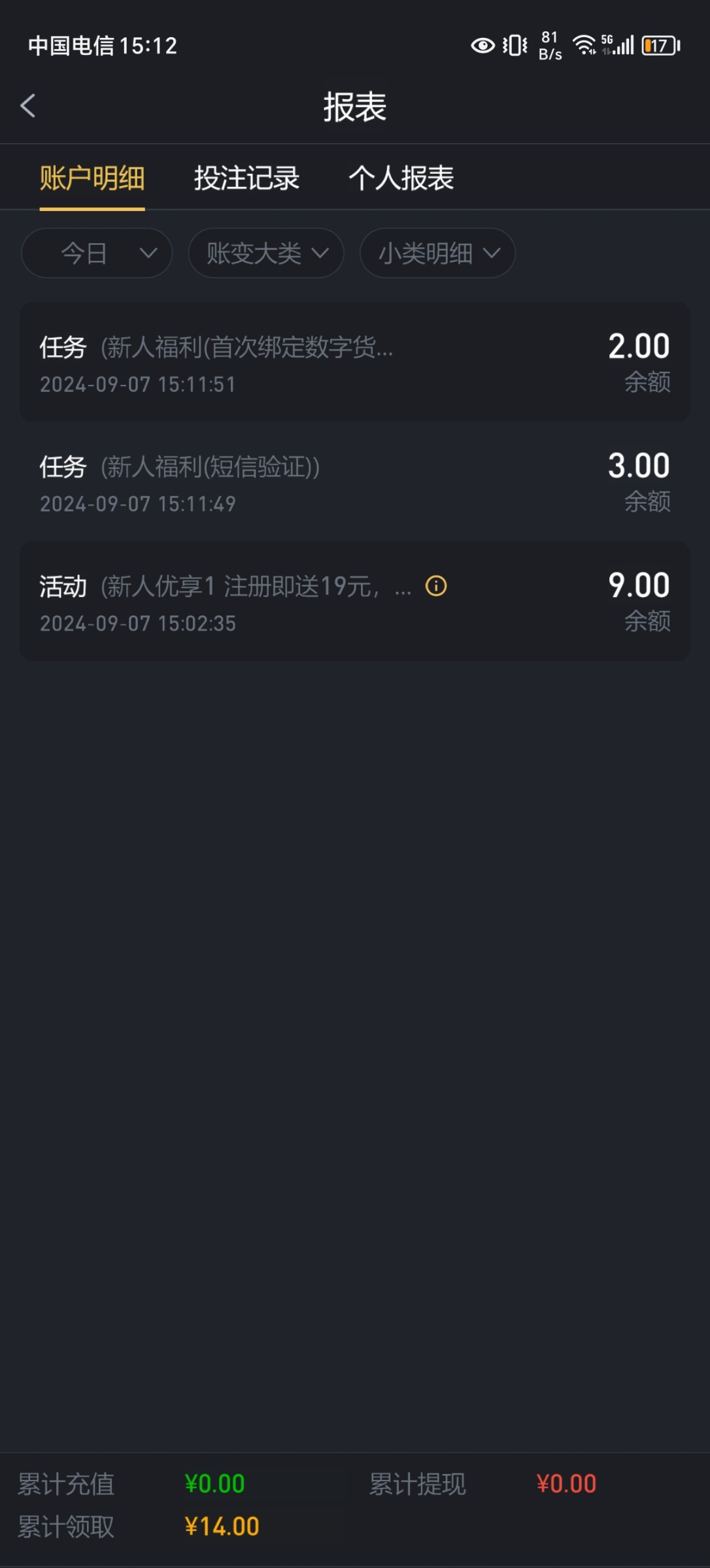Open the 账变大类 dropdown
This screenshot has height=1568, width=710.
(x=266, y=253)
